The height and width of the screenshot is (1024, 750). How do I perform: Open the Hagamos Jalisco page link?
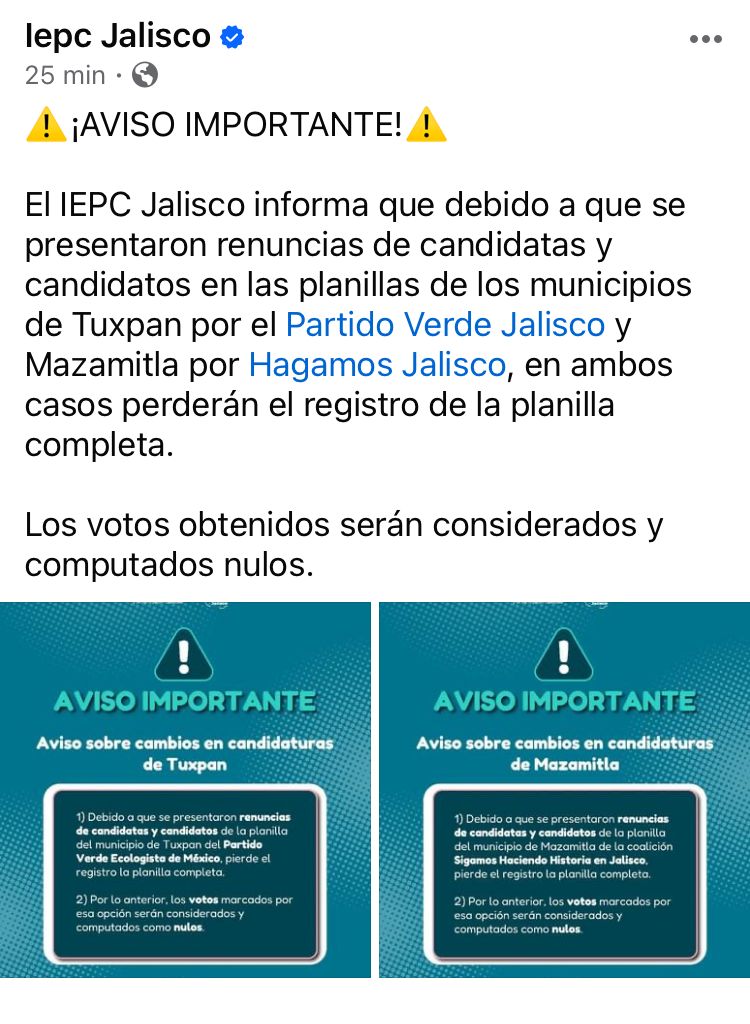pyautogui.click(x=376, y=365)
